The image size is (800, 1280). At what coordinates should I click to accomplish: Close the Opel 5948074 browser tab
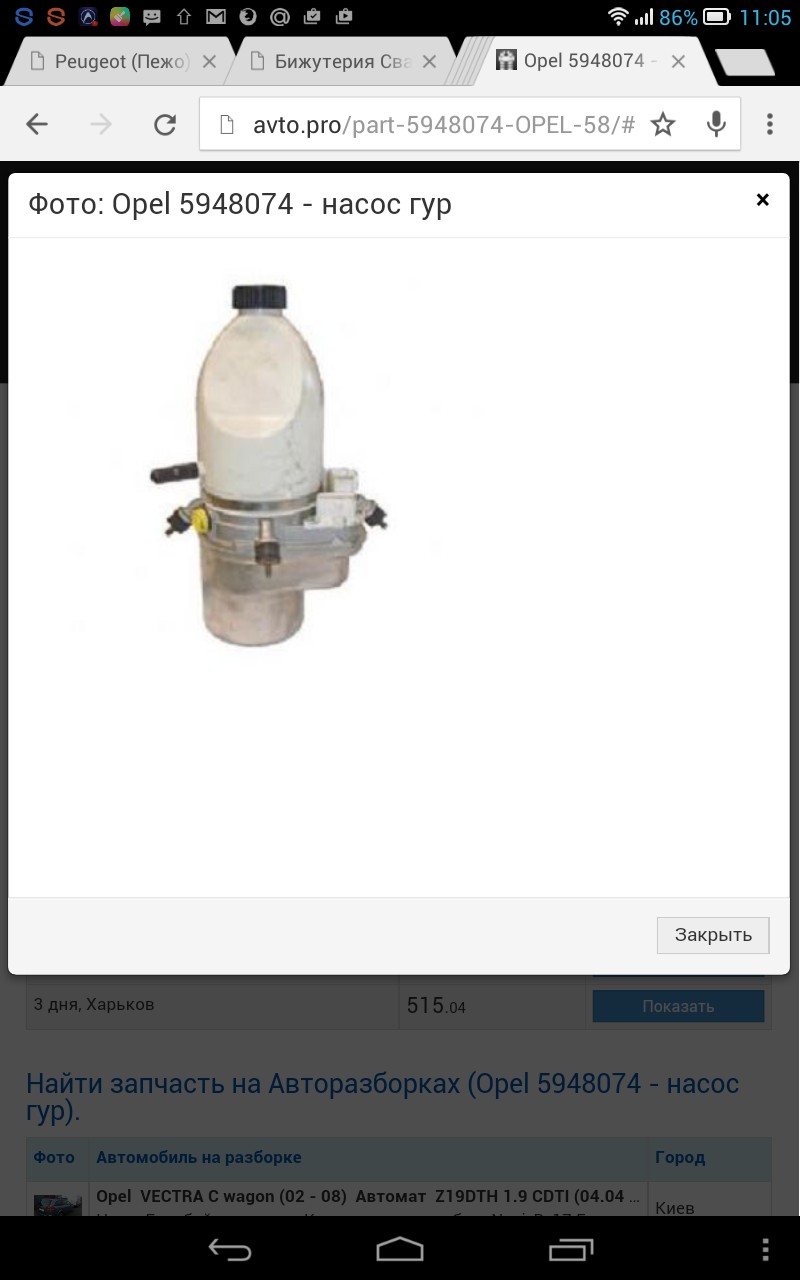coord(678,62)
